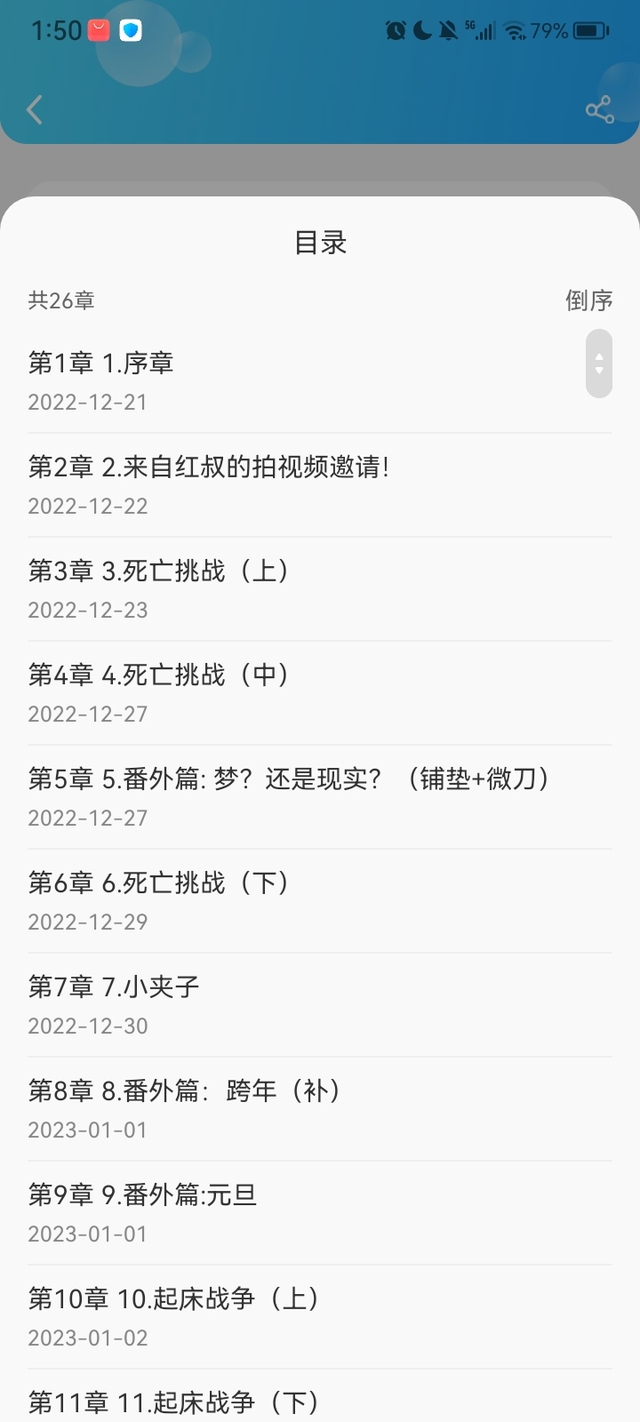Open 第4章 死亡挑战（中）

[x=320, y=693]
